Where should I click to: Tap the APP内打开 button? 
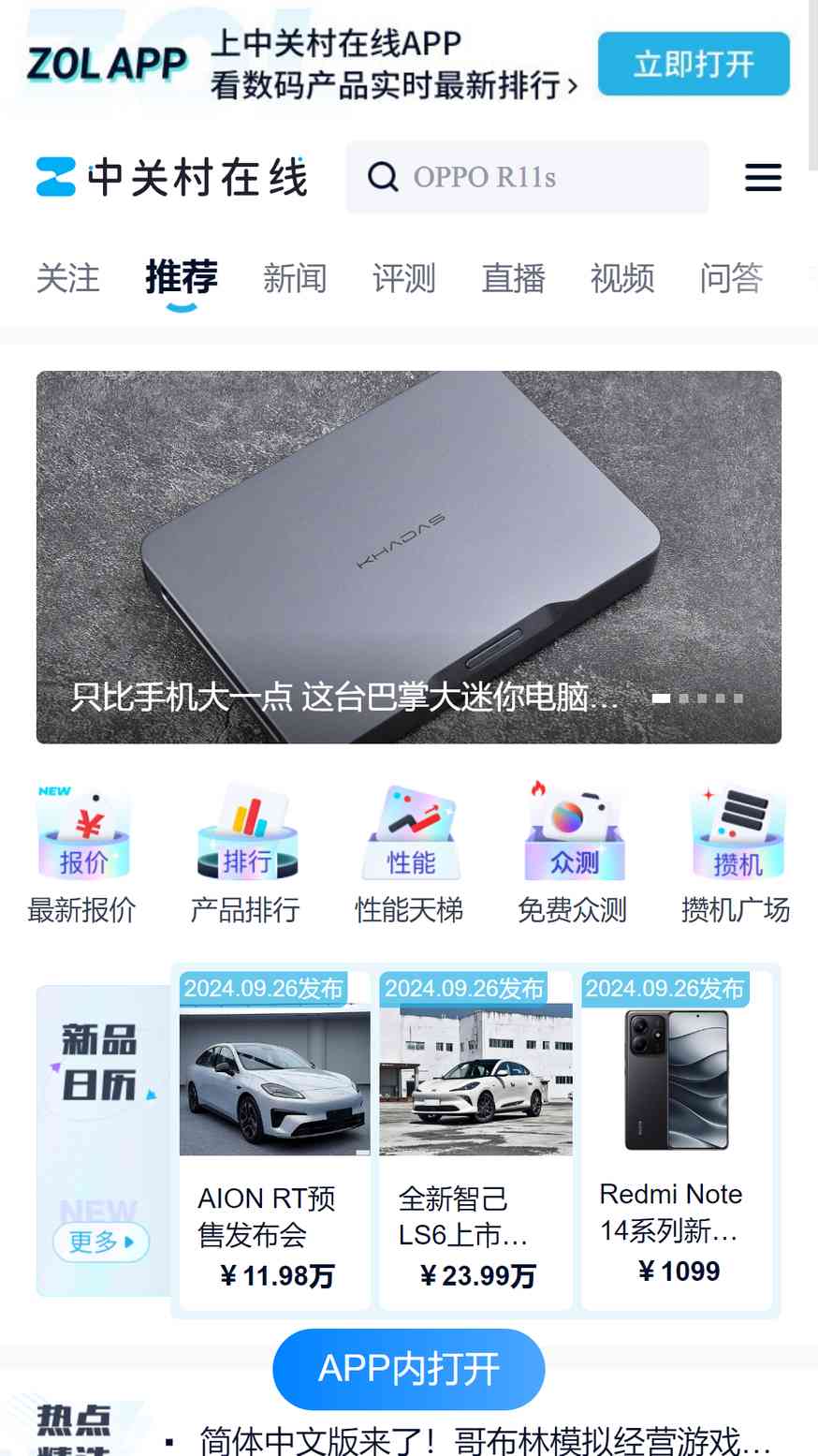pos(409,1369)
